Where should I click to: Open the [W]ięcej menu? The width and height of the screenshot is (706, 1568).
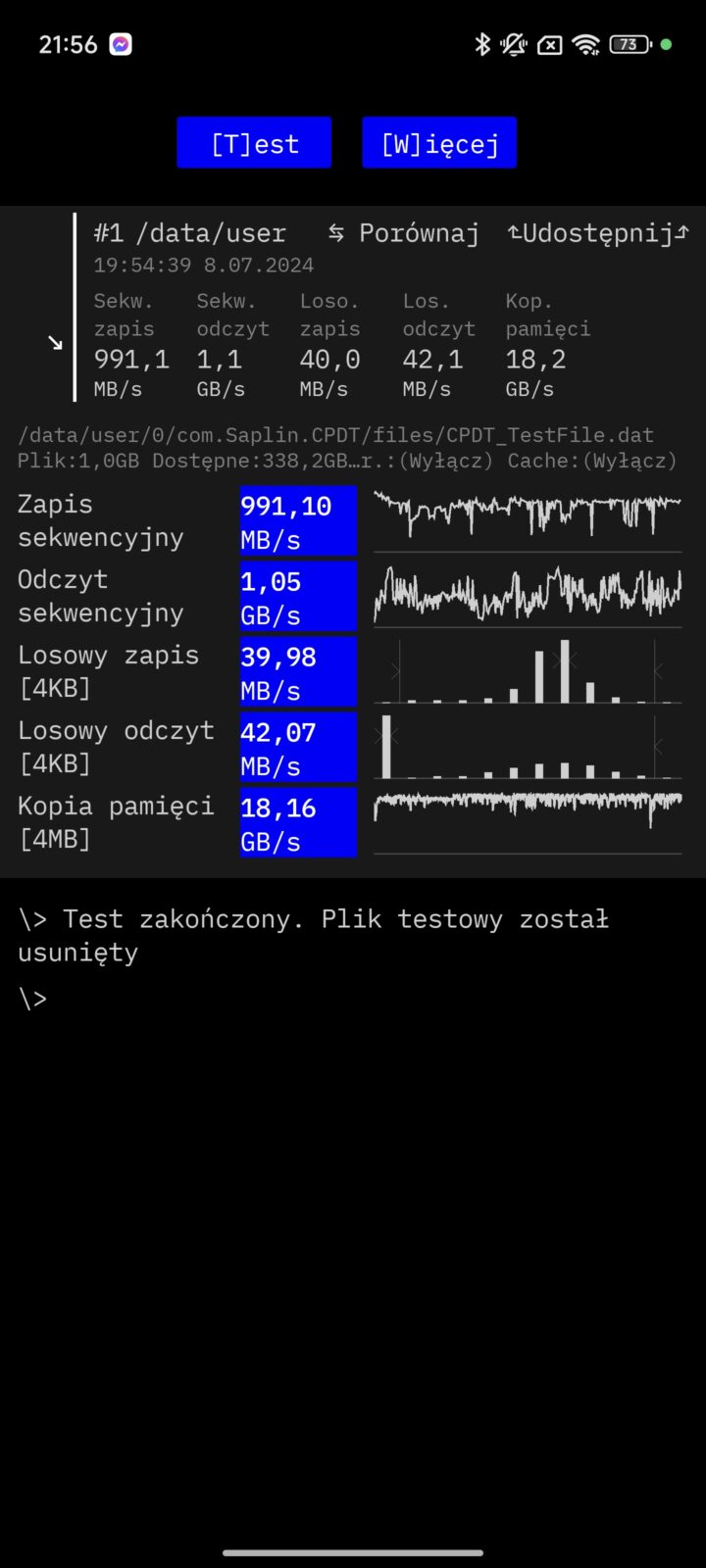(x=439, y=143)
